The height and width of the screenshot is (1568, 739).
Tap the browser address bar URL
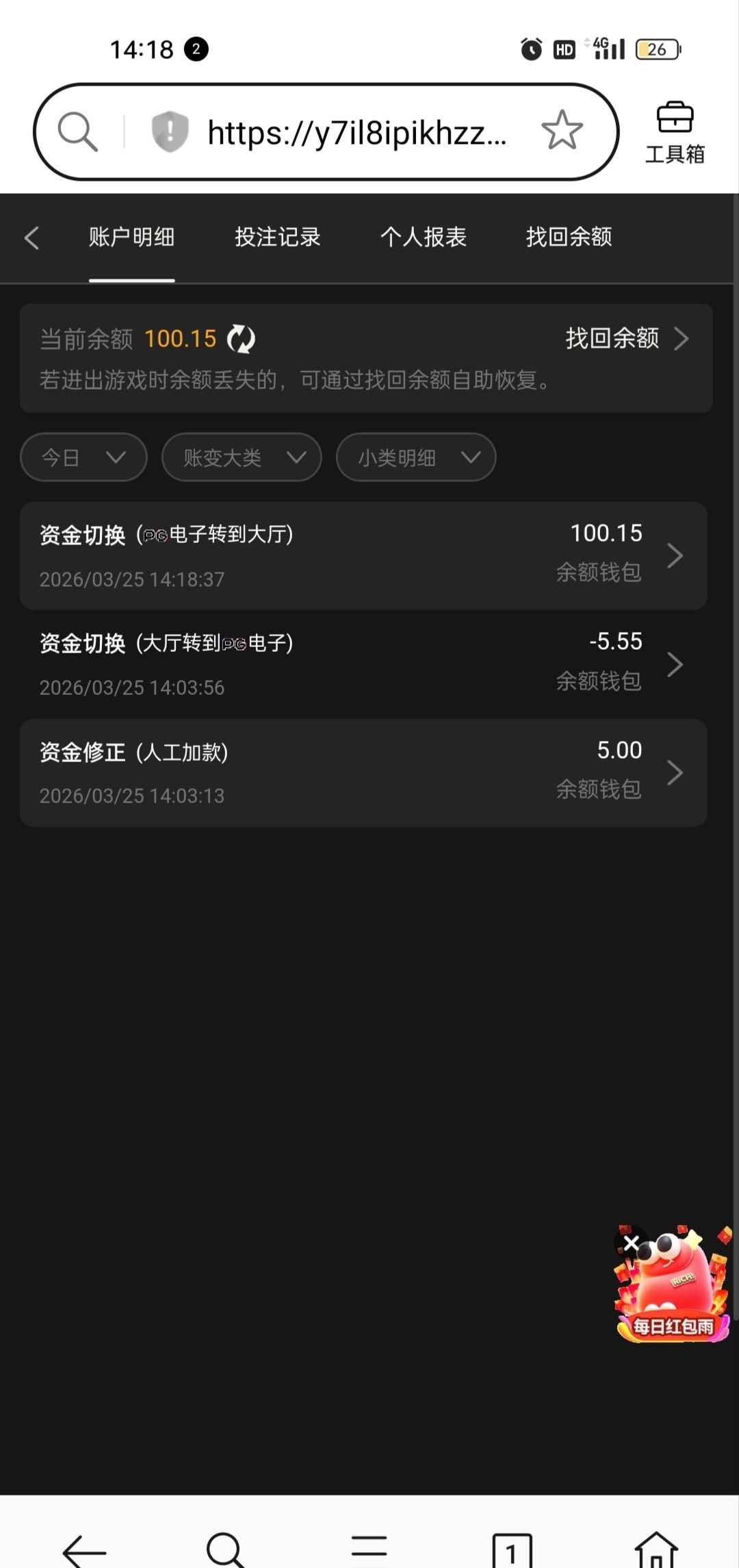point(356,132)
